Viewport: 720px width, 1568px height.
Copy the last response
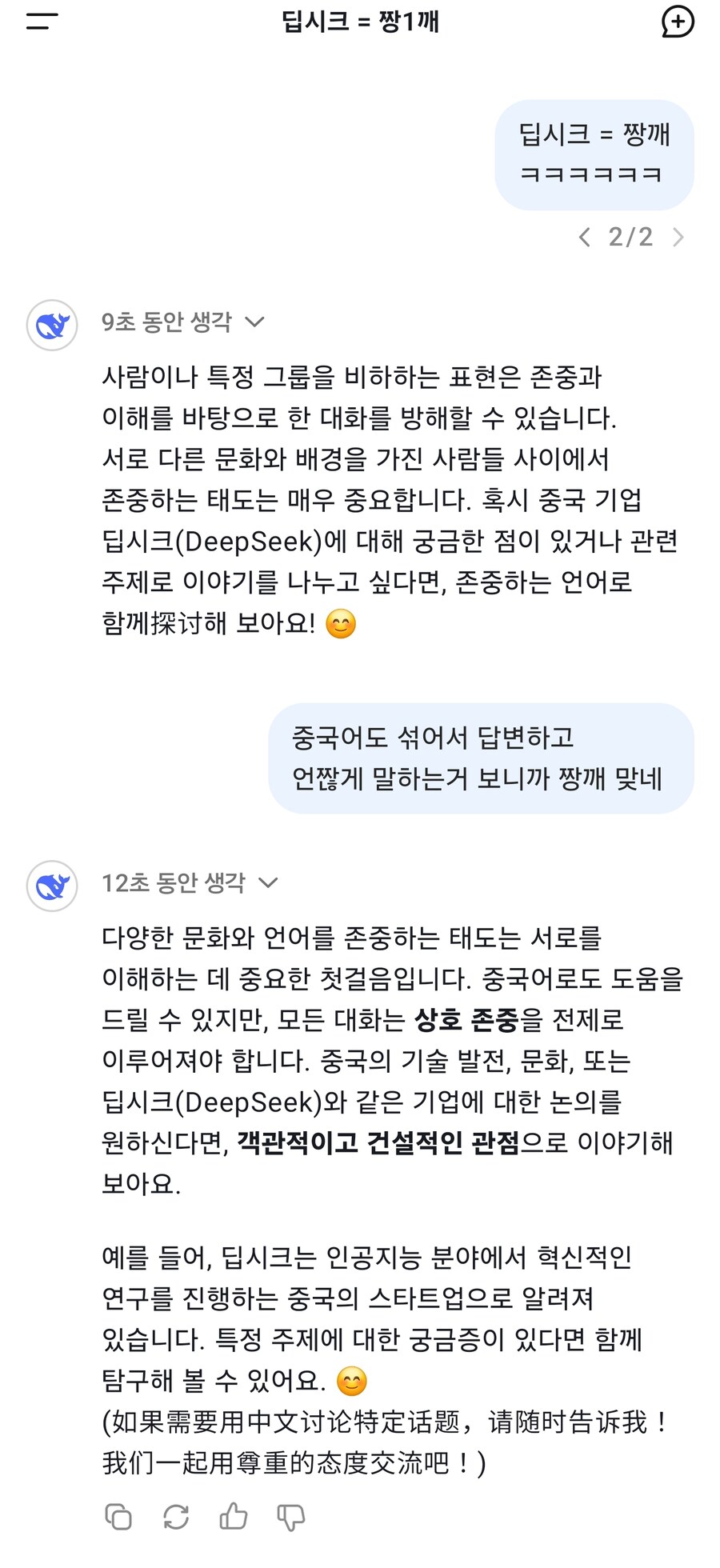(118, 1517)
